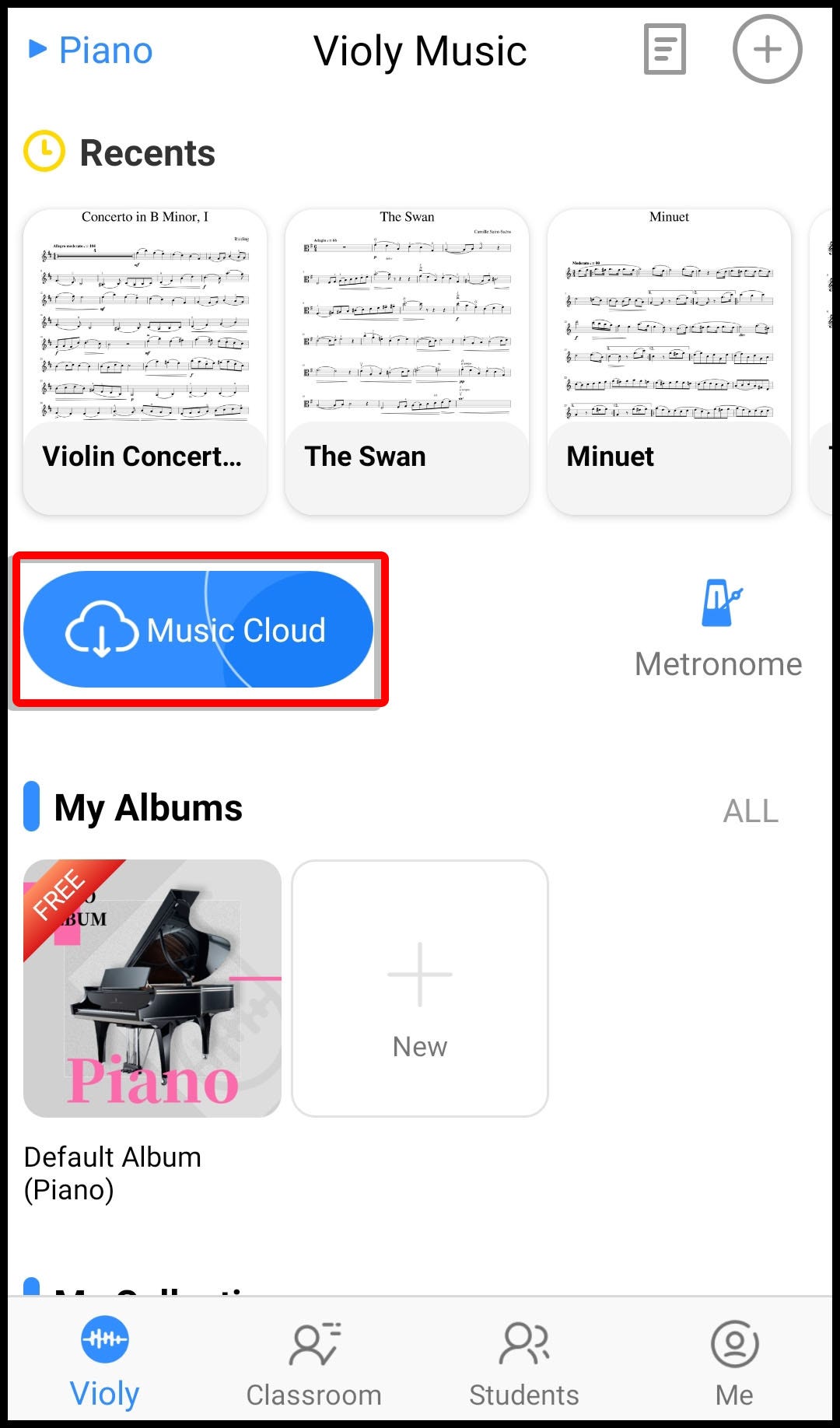Screen dimensions: 840x1428
Task: Tap the add plus icon in header
Action: (x=767, y=50)
